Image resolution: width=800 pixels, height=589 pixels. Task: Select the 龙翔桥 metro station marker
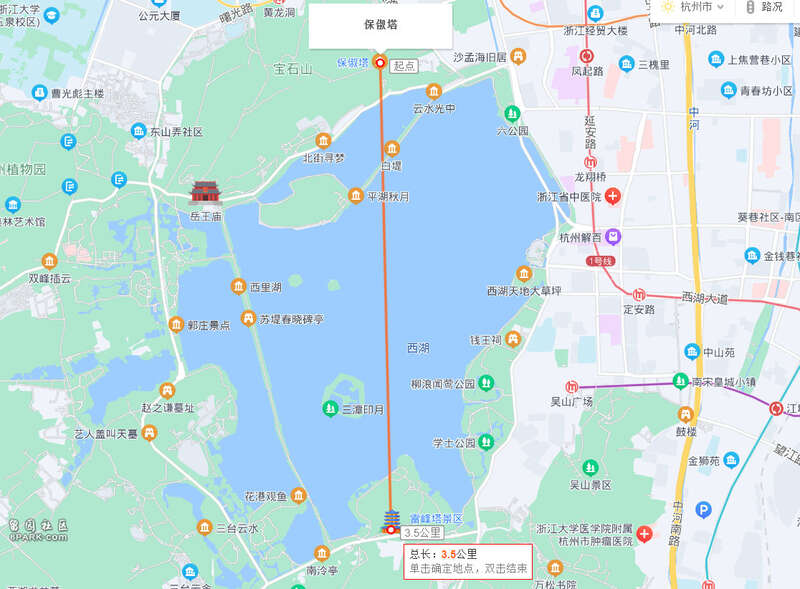coord(591,163)
